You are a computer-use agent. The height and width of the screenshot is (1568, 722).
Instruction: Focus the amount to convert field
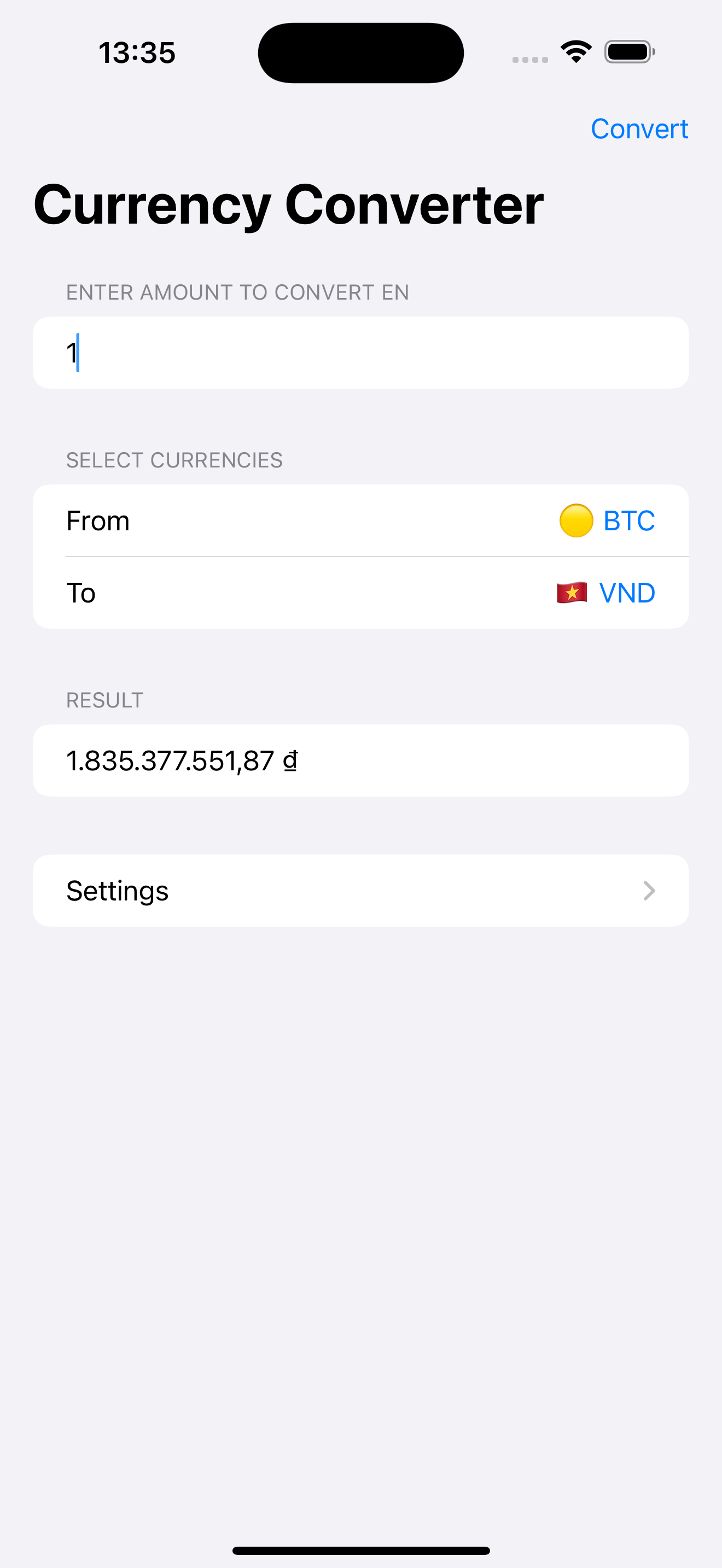point(360,353)
